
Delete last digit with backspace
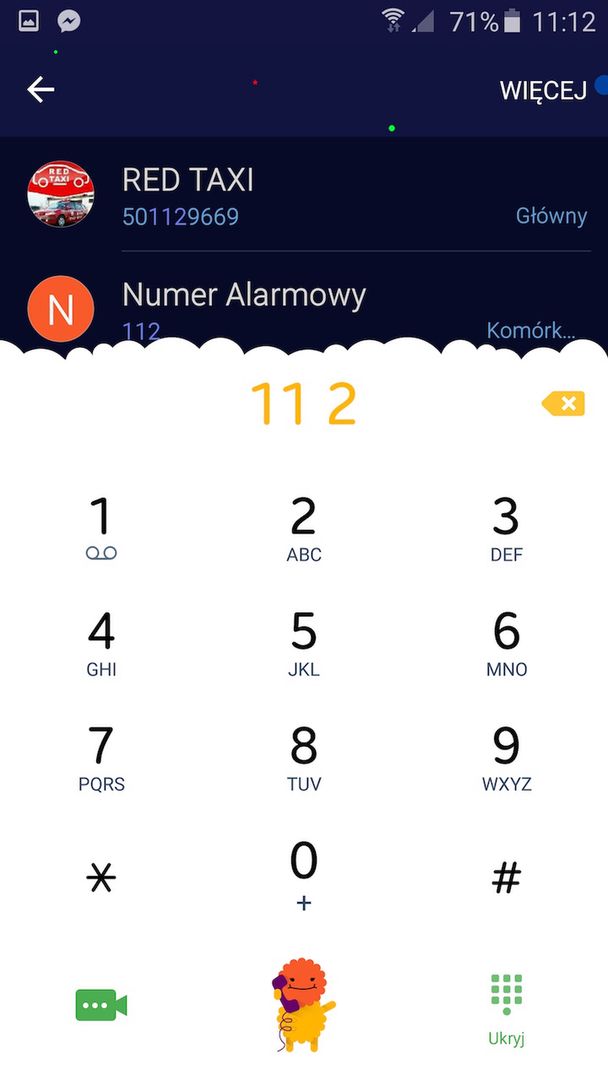(x=563, y=403)
